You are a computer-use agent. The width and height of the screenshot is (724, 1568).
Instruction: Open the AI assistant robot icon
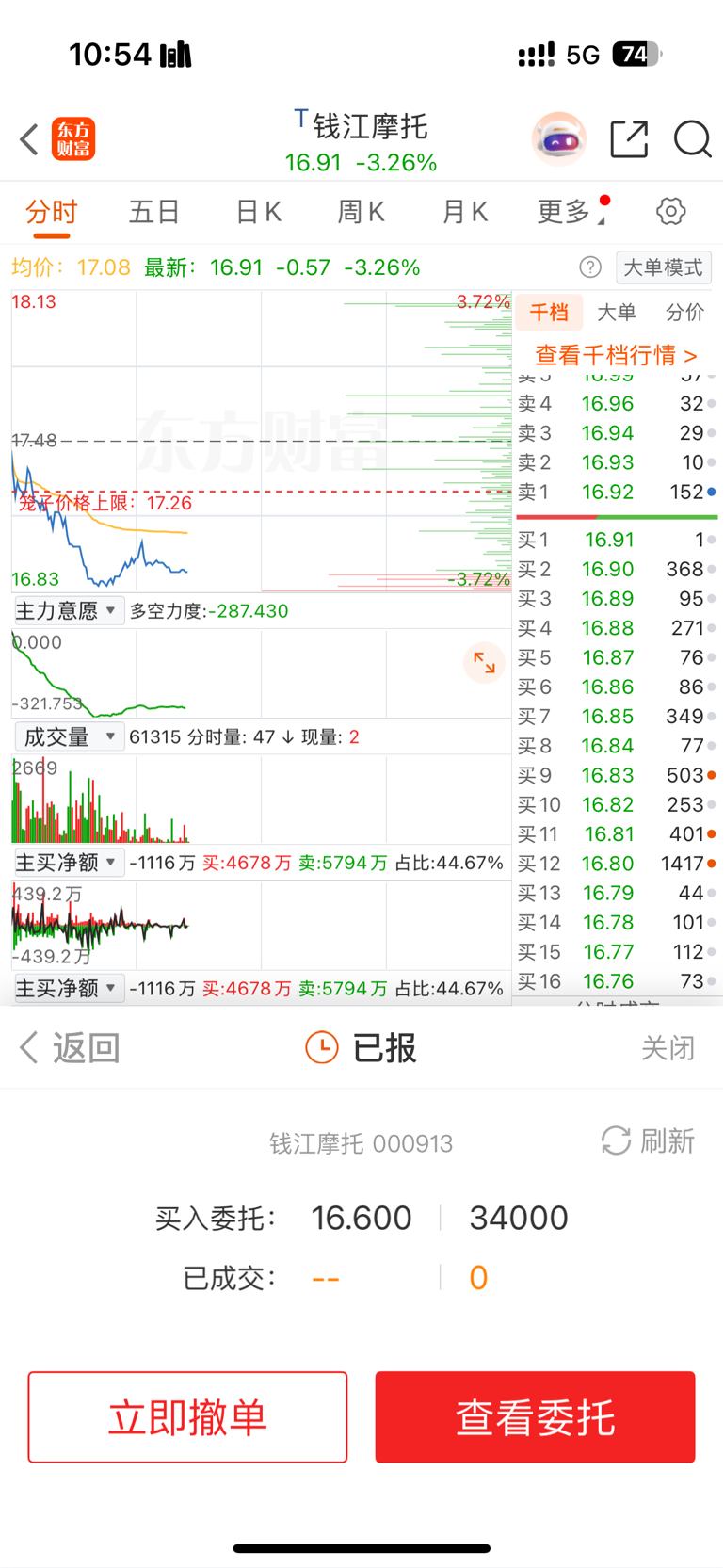pyautogui.click(x=558, y=139)
